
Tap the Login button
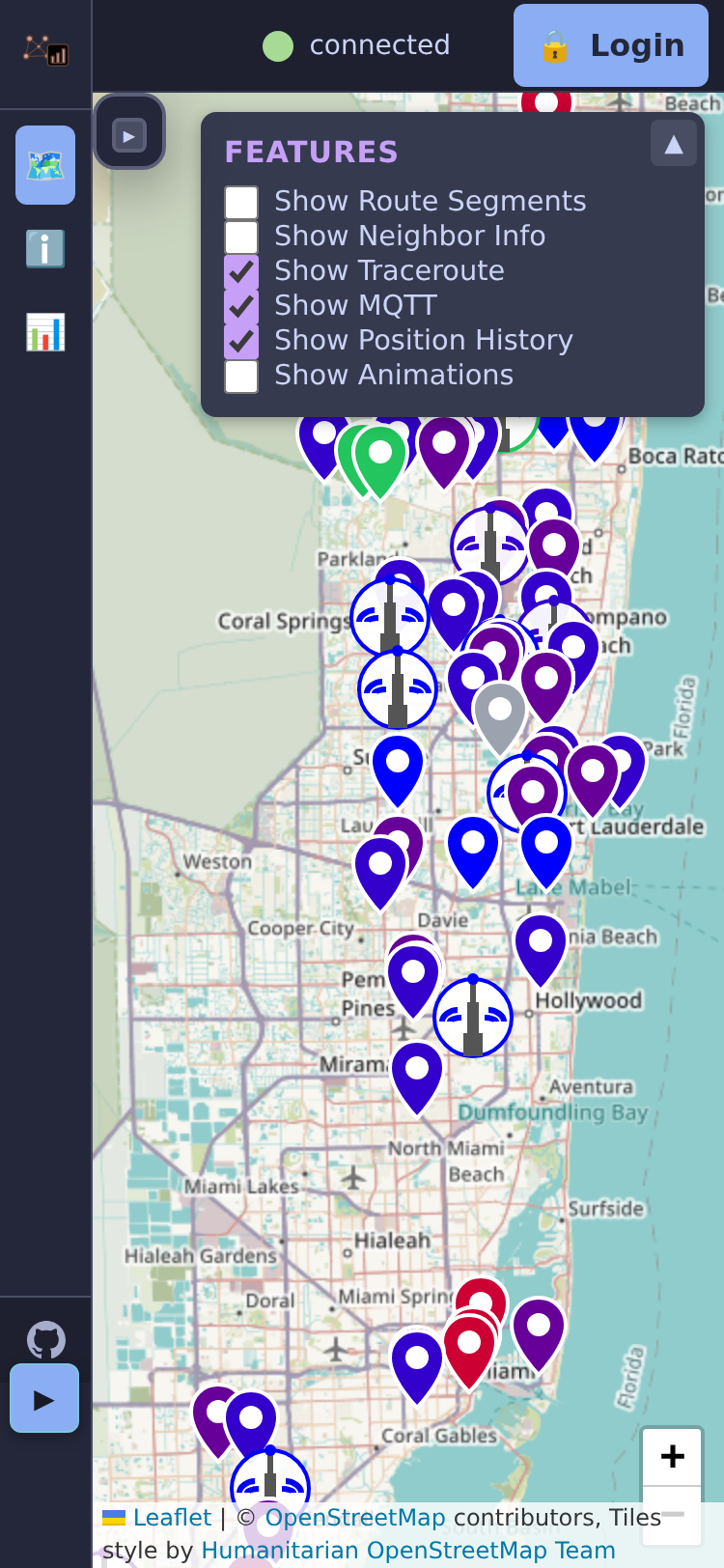pos(610,45)
